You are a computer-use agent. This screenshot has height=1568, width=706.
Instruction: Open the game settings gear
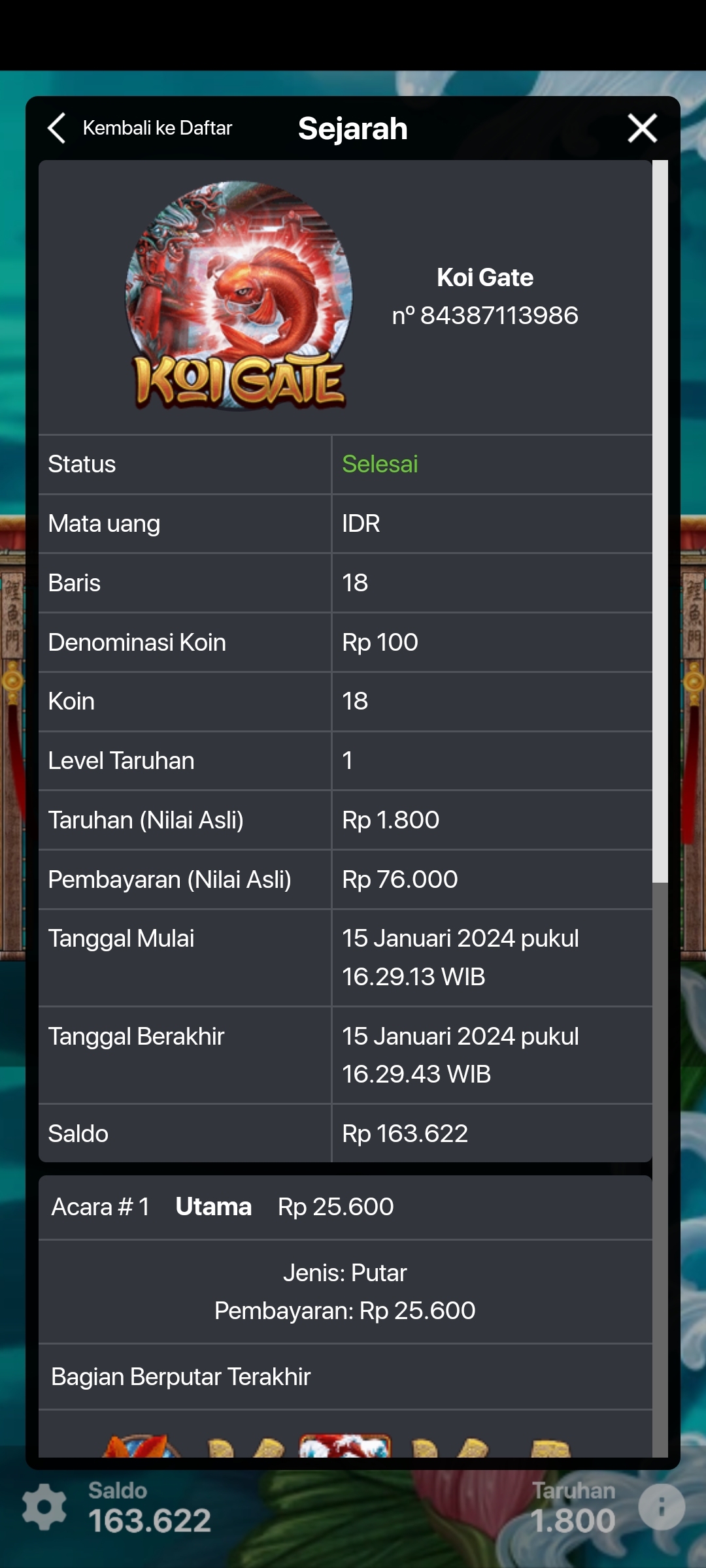click(x=44, y=1507)
